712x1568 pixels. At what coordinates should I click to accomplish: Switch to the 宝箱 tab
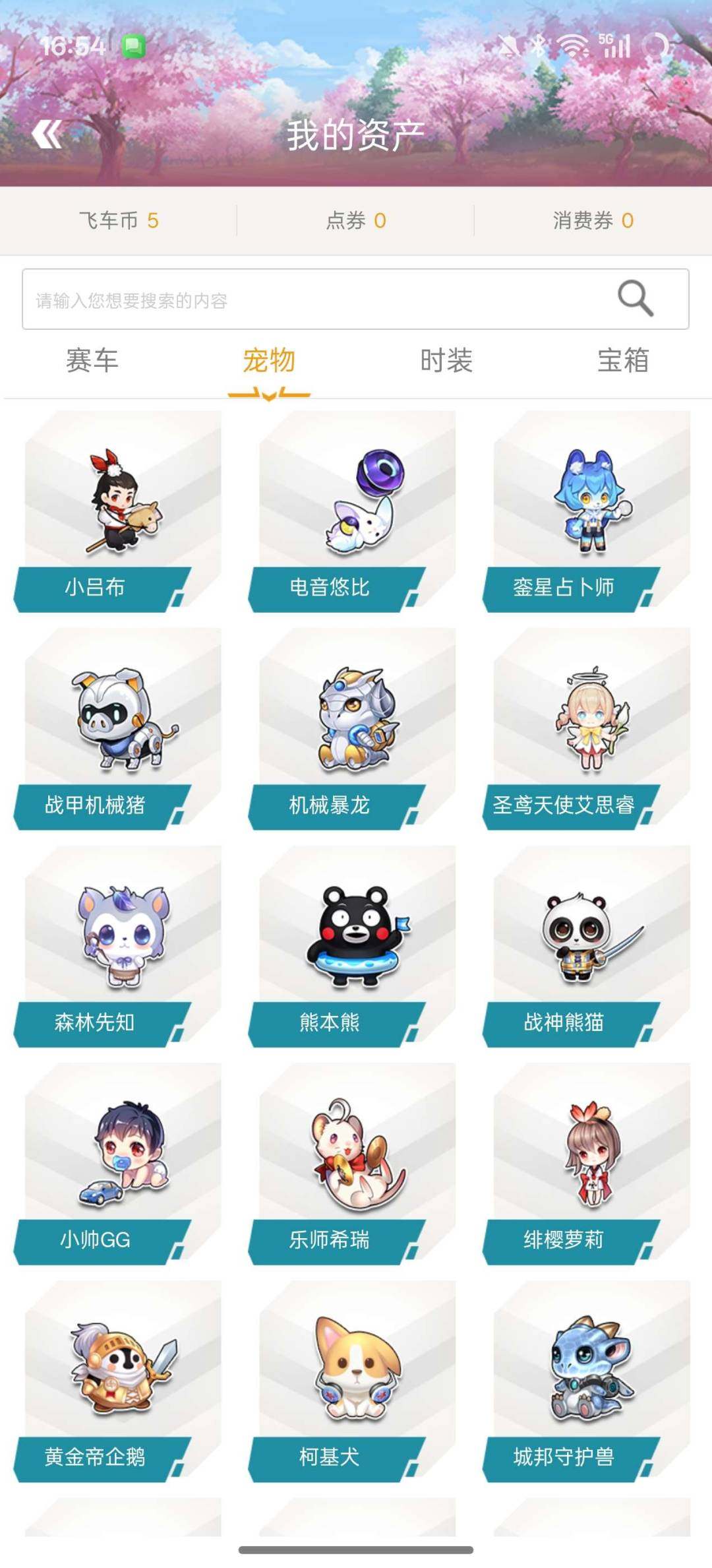click(x=622, y=361)
